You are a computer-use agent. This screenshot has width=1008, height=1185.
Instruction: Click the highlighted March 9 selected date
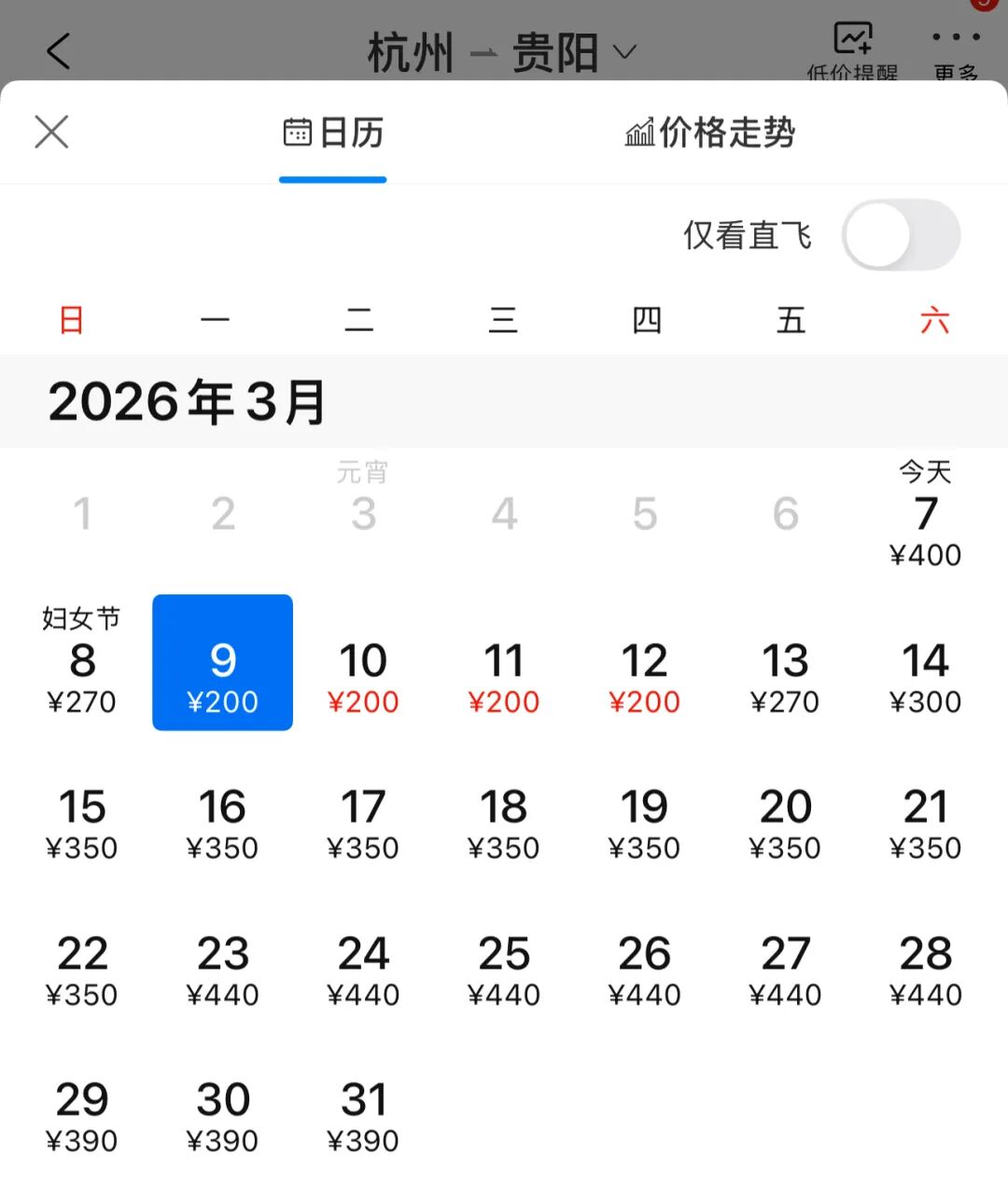click(222, 662)
